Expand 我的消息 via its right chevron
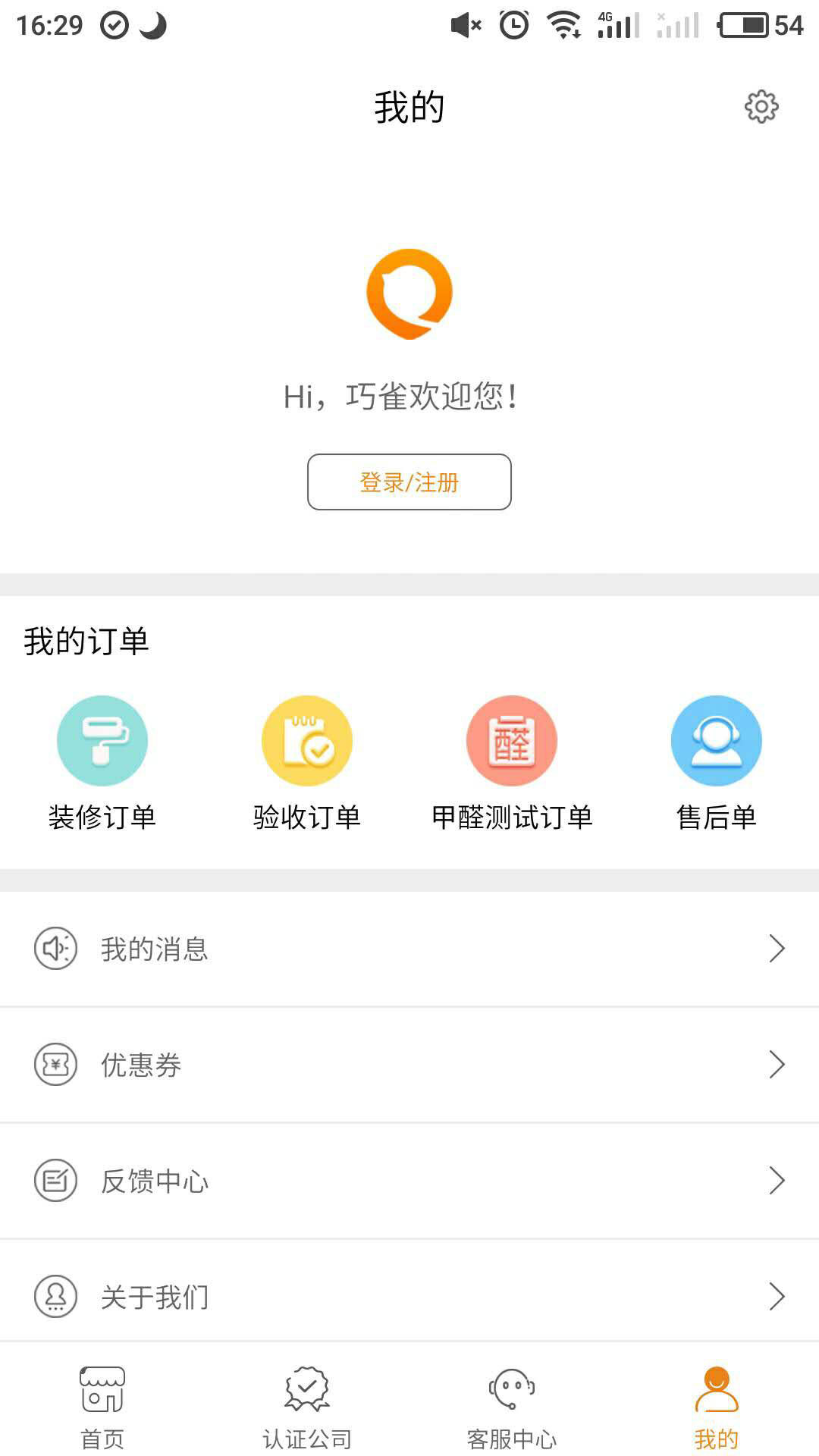Viewport: 819px width, 1456px height. pyautogui.click(x=777, y=948)
